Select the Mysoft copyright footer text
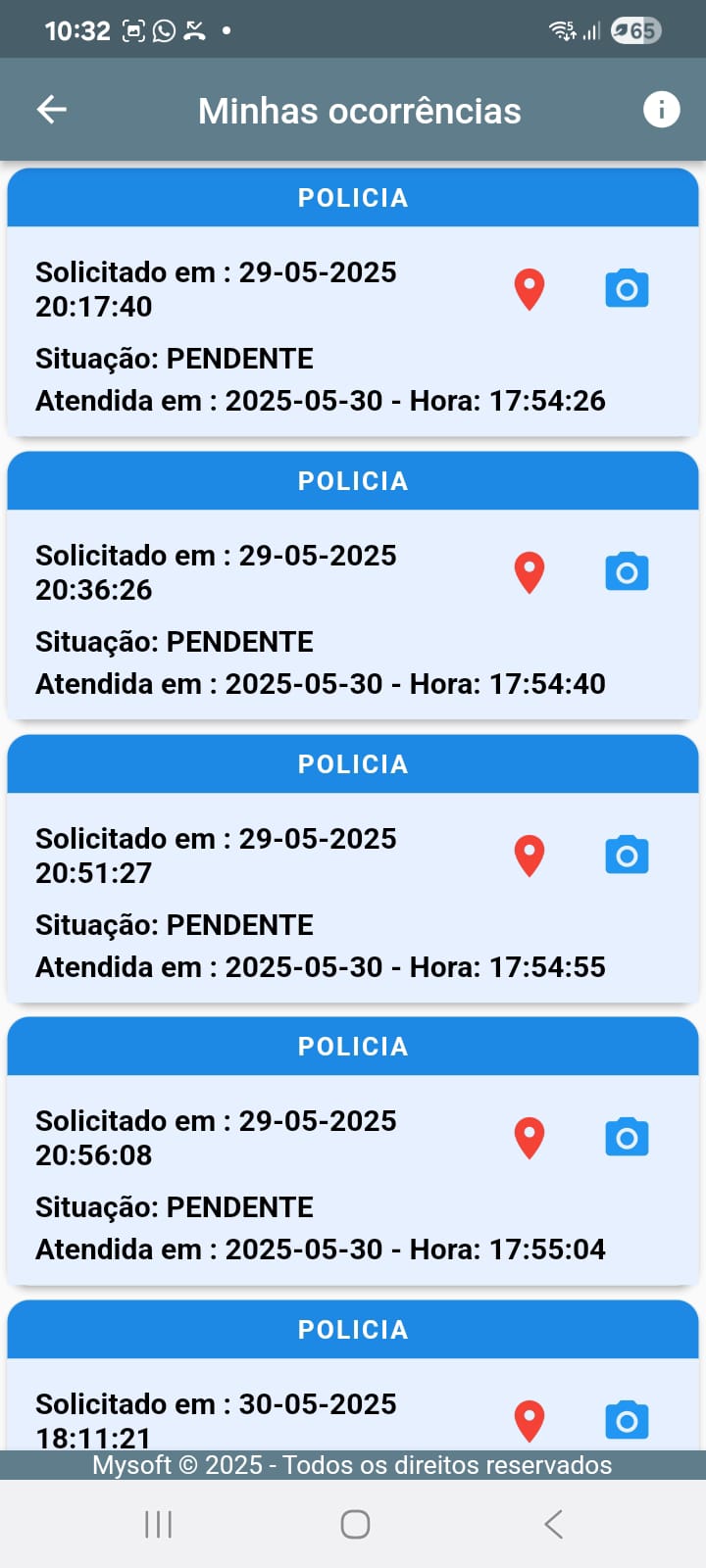The width and height of the screenshot is (706, 1568). click(353, 1465)
